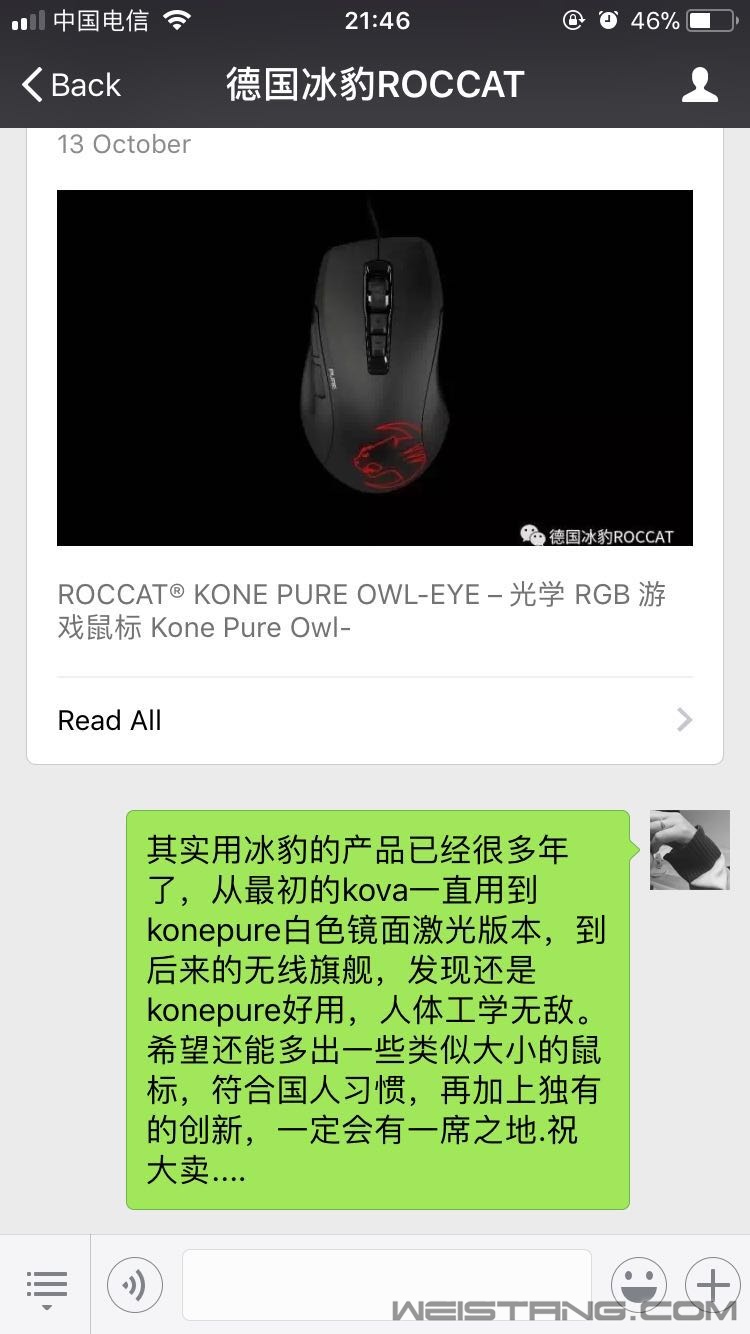The image size is (750, 1334).
Task: Switch to voice message input
Action: [x=135, y=1285]
